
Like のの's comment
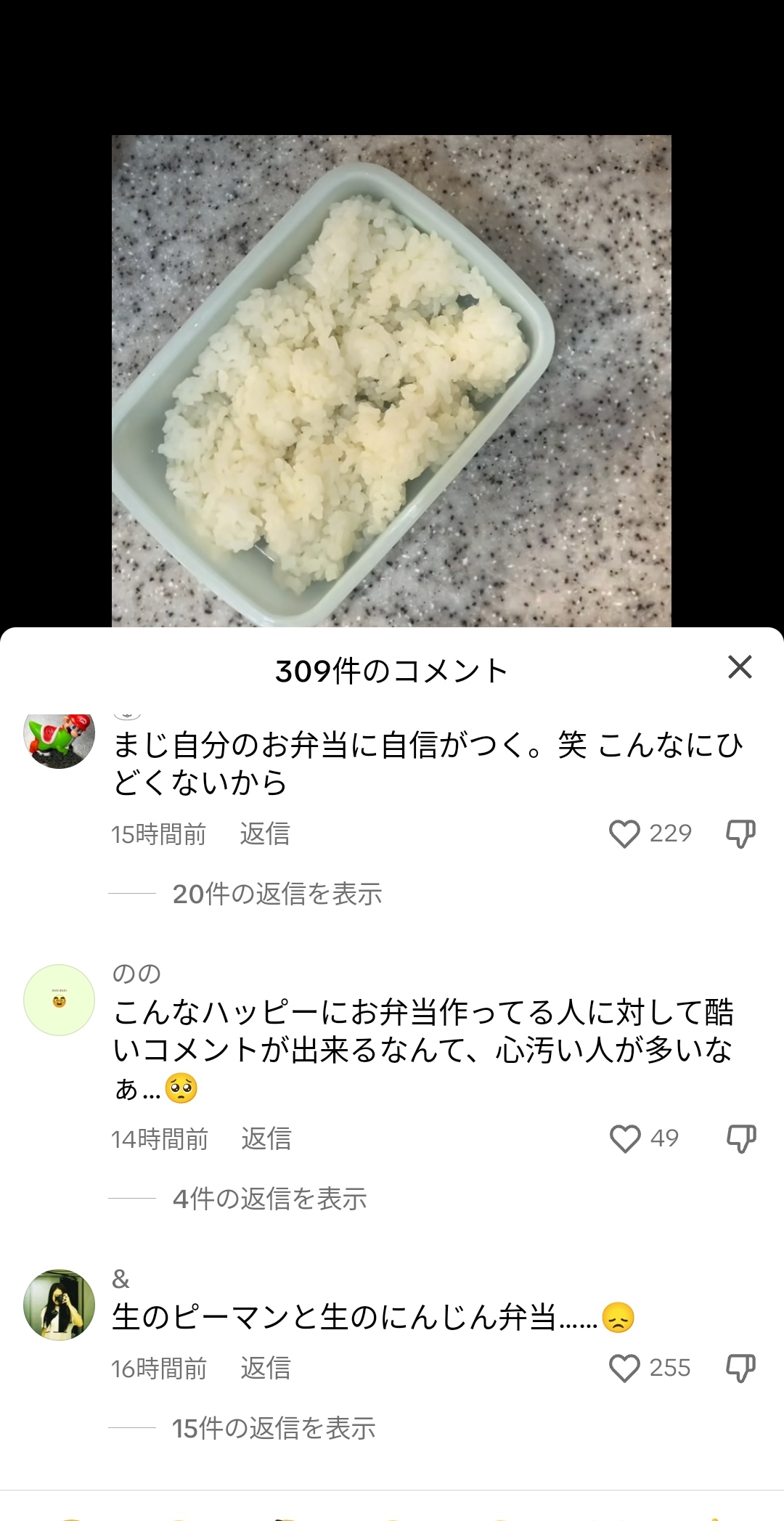click(x=625, y=1139)
